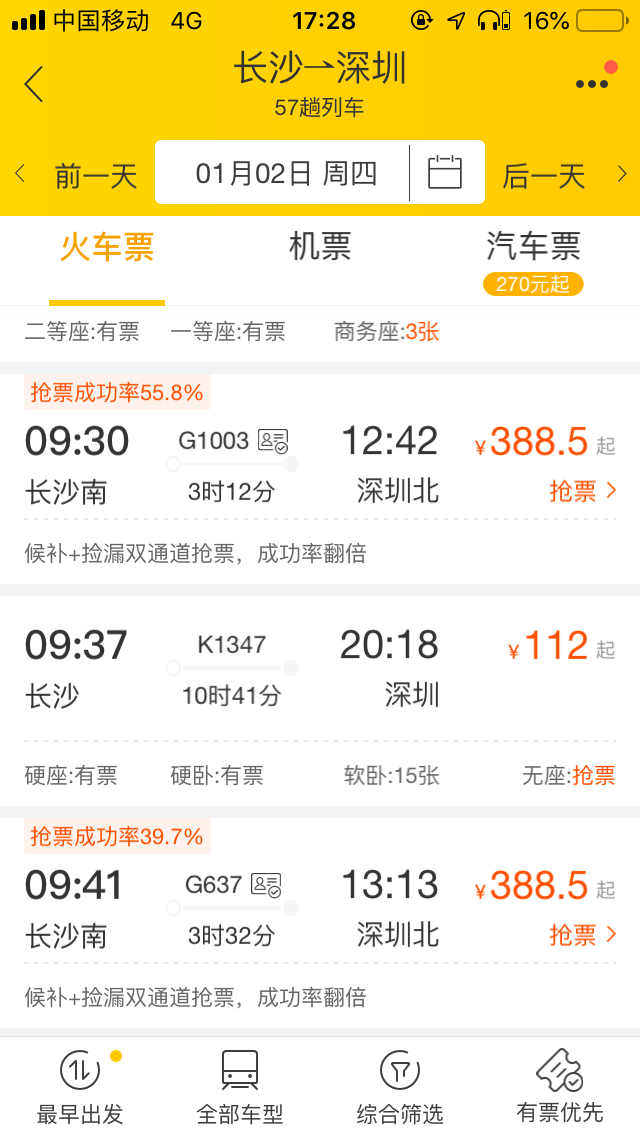The image size is (640, 1136).
Task: Select the date field 01月02日 周四
Action: 285,173
